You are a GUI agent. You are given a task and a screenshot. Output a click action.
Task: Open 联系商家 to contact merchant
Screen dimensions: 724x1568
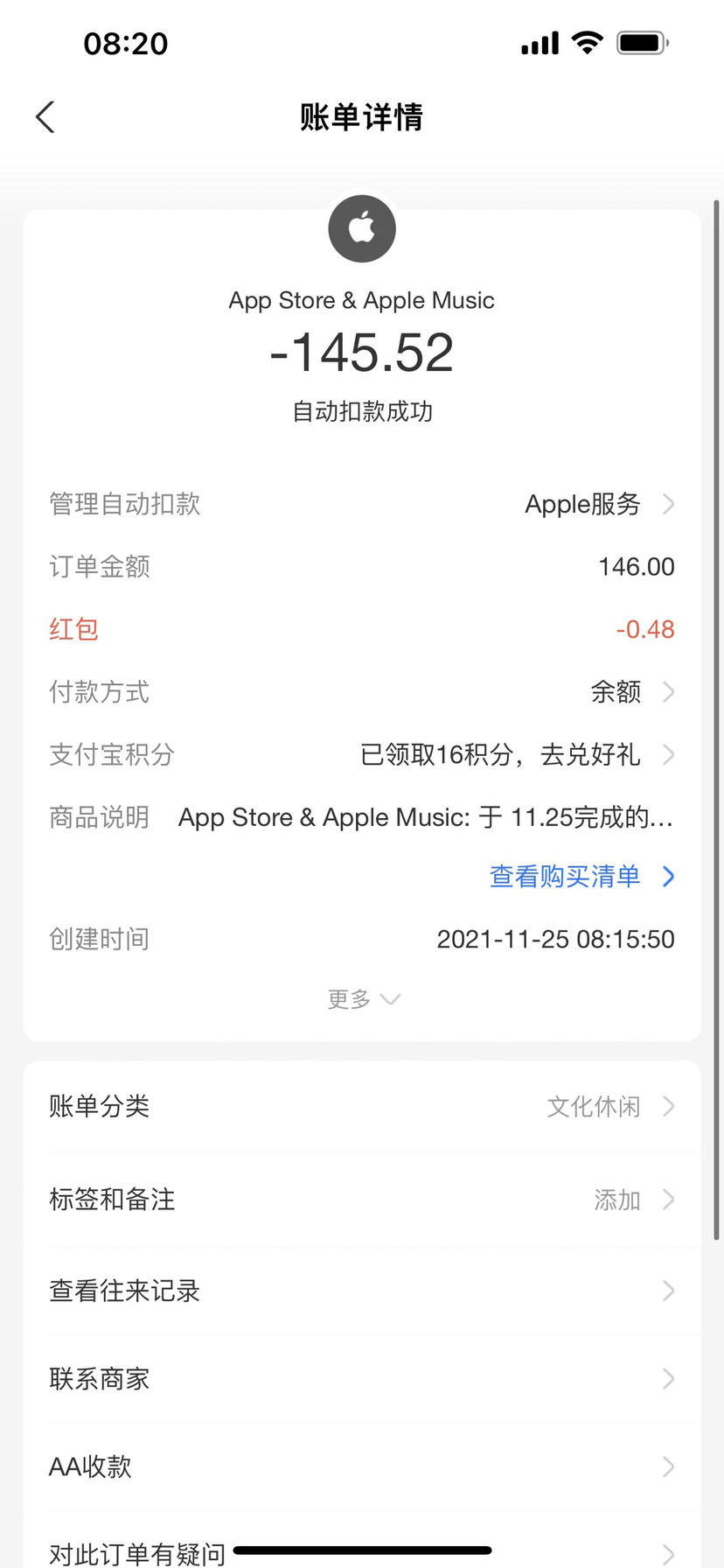[362, 1378]
